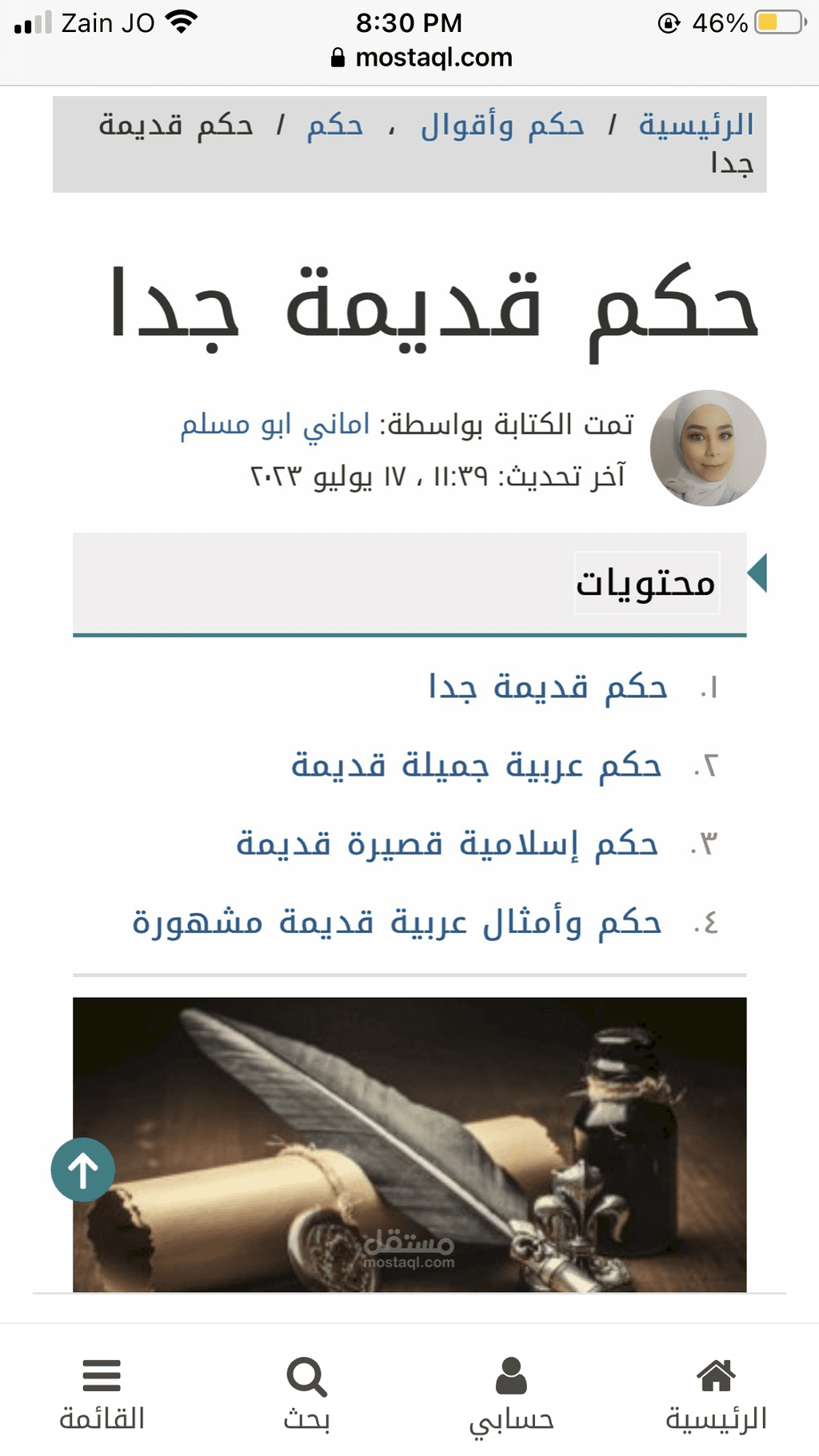Image resolution: width=819 pixels, height=1456 pixels.
Task: Open the حكم category breadcrumb
Action: [335, 126]
